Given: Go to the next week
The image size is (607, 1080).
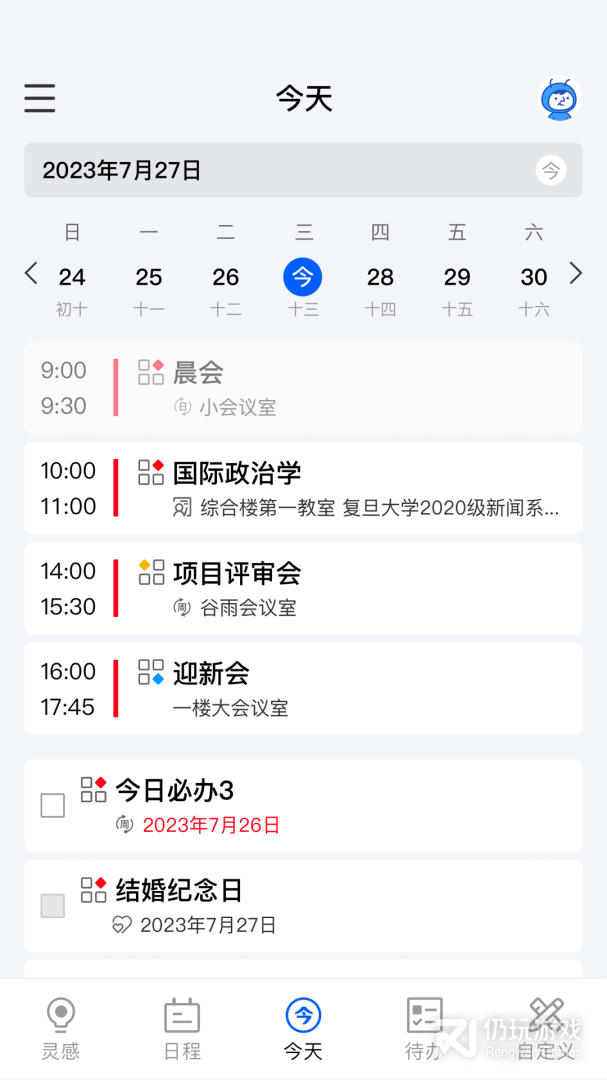Looking at the screenshot, I should click(576, 273).
